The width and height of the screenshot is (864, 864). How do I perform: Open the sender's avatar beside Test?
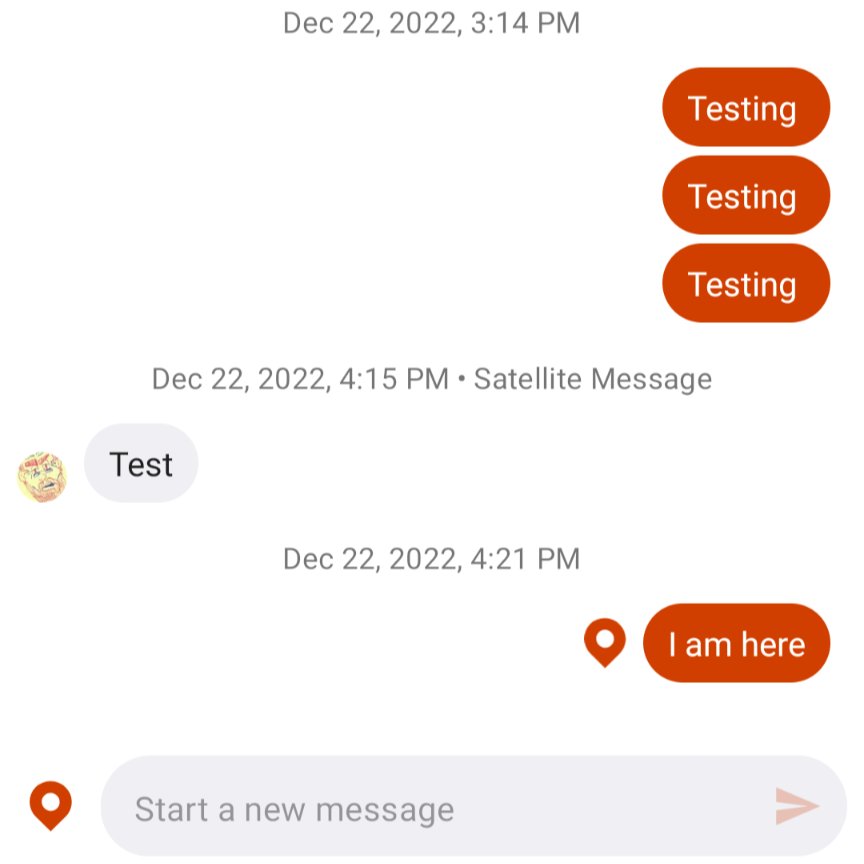(42, 476)
